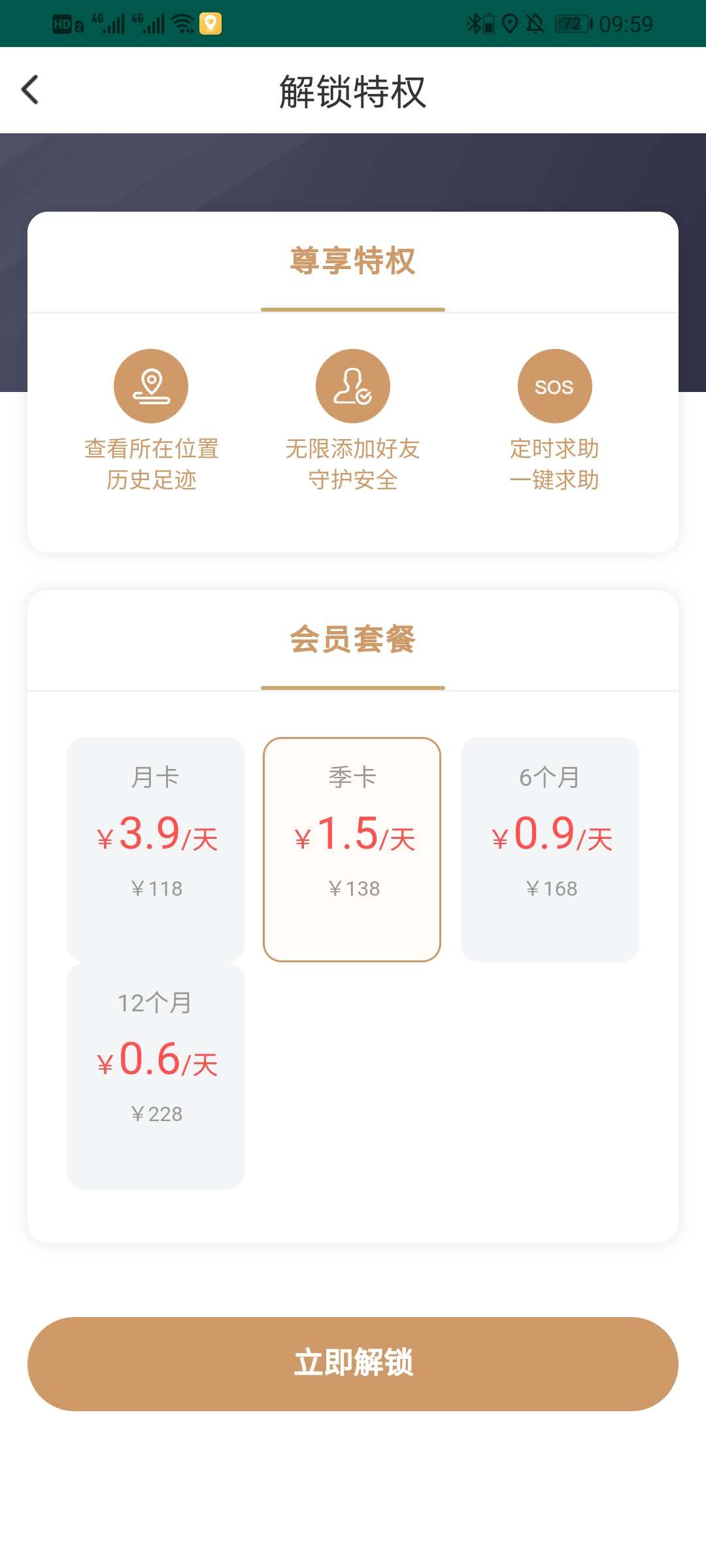Click the 尊享特权 section title
706x1568 pixels.
(353, 260)
